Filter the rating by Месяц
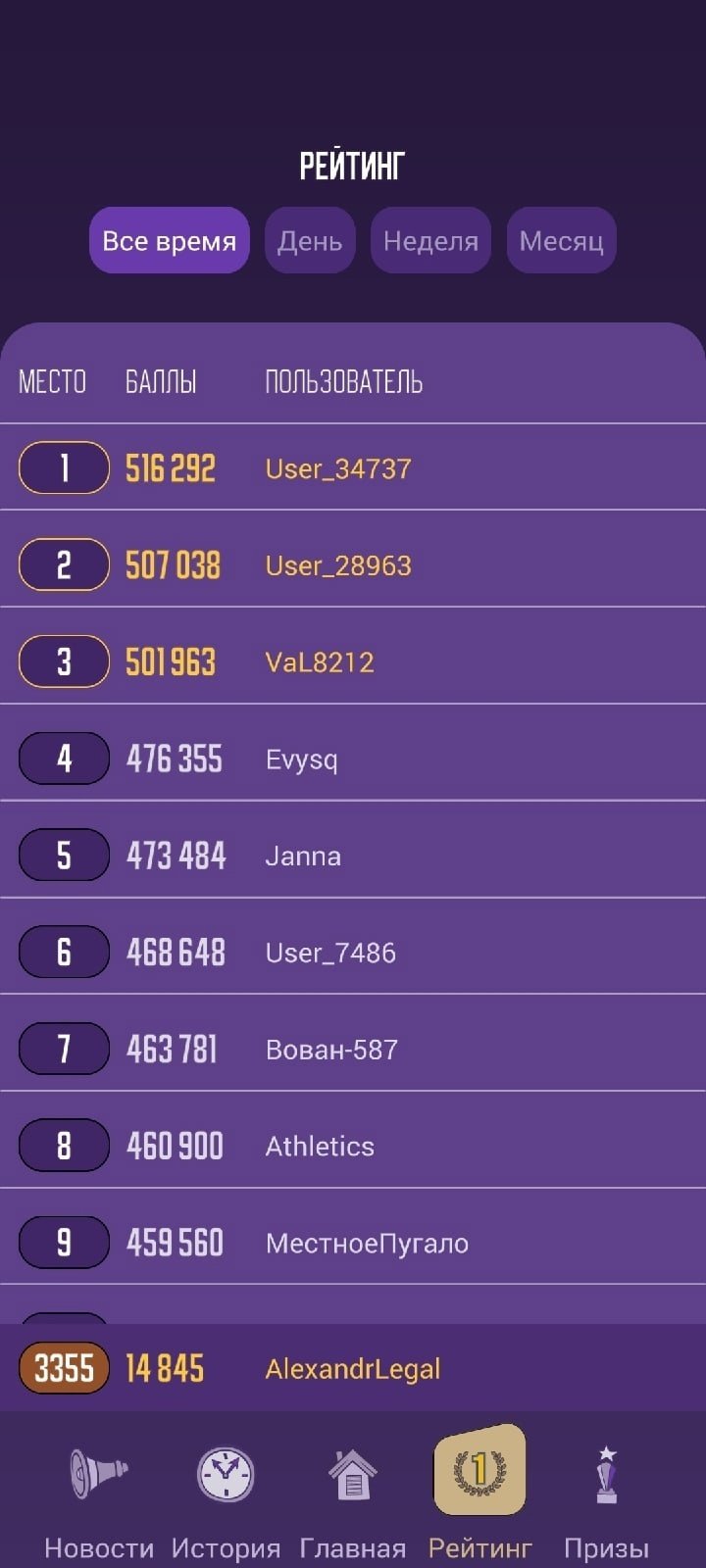Image resolution: width=706 pixels, height=1568 pixels. pyautogui.click(x=561, y=241)
